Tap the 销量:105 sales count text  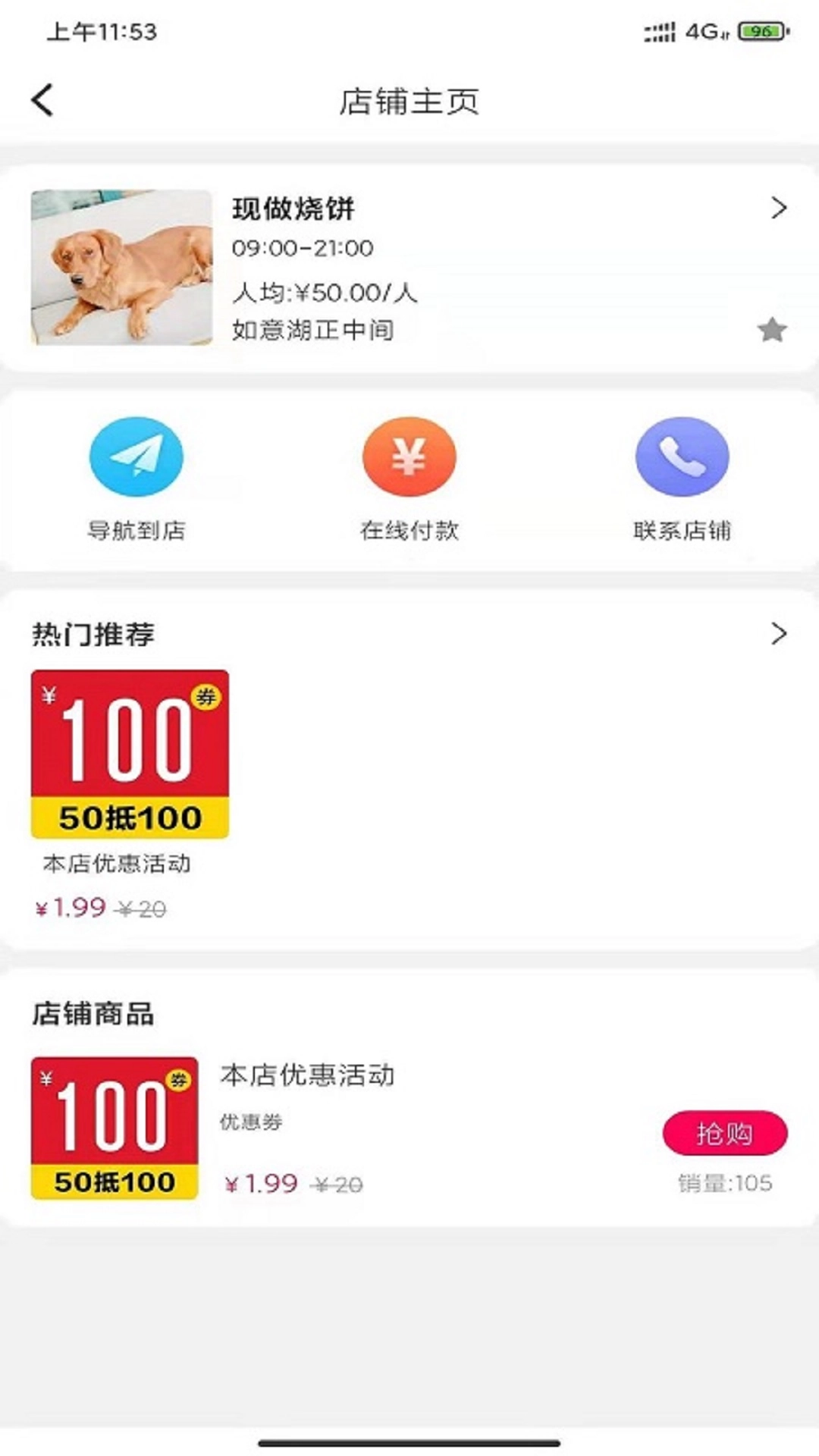[726, 1181]
